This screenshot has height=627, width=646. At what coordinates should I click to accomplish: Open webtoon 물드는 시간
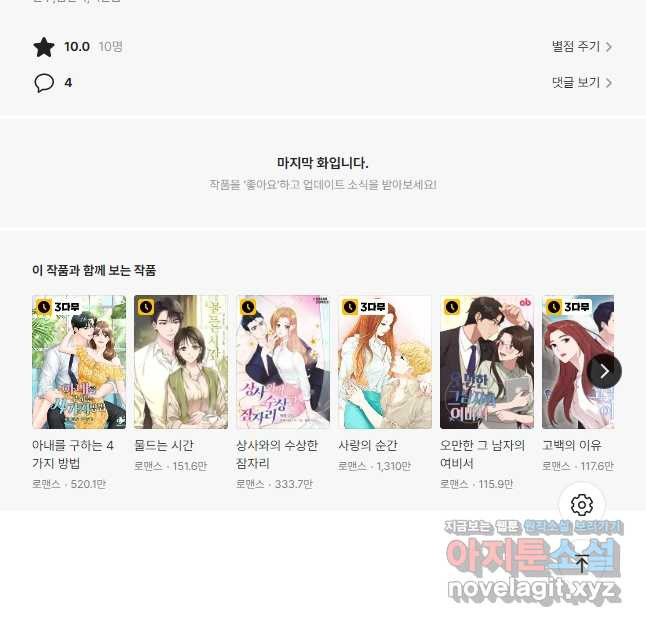coord(181,362)
